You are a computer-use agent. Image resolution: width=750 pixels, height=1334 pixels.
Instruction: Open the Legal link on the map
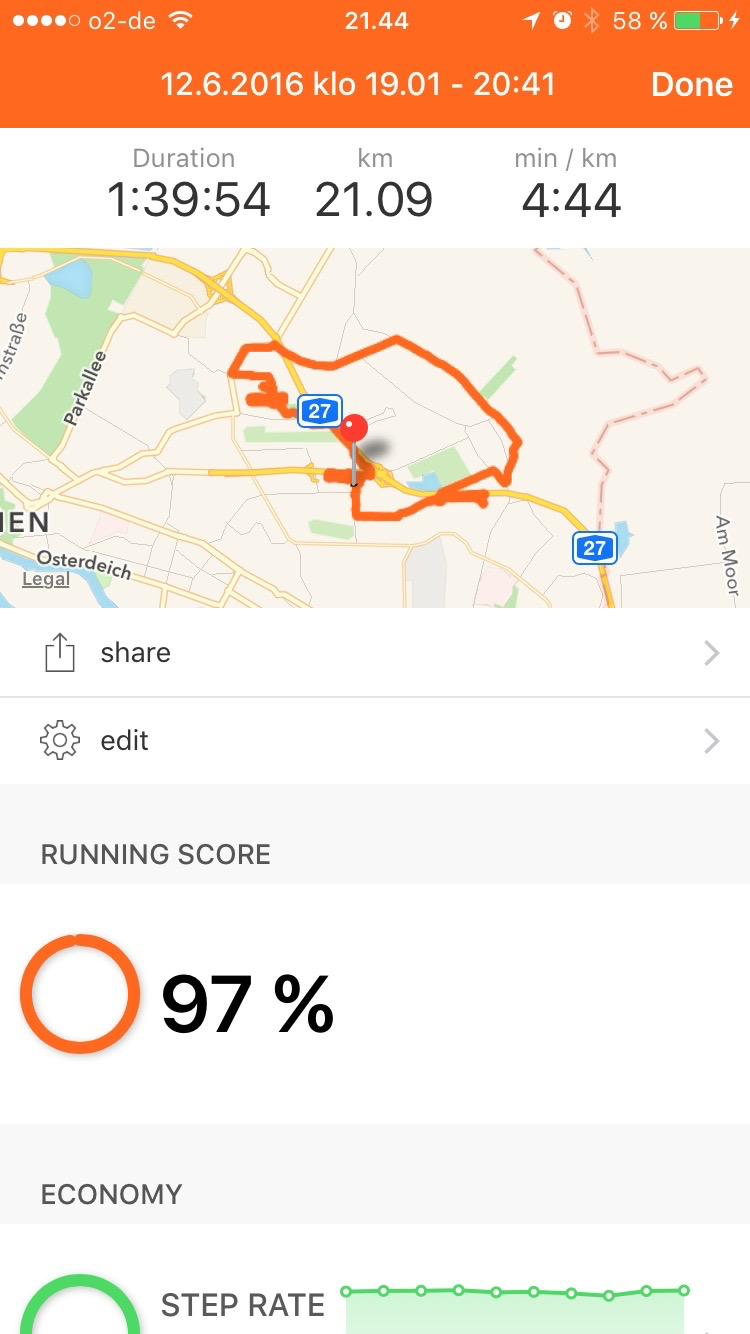click(45, 579)
